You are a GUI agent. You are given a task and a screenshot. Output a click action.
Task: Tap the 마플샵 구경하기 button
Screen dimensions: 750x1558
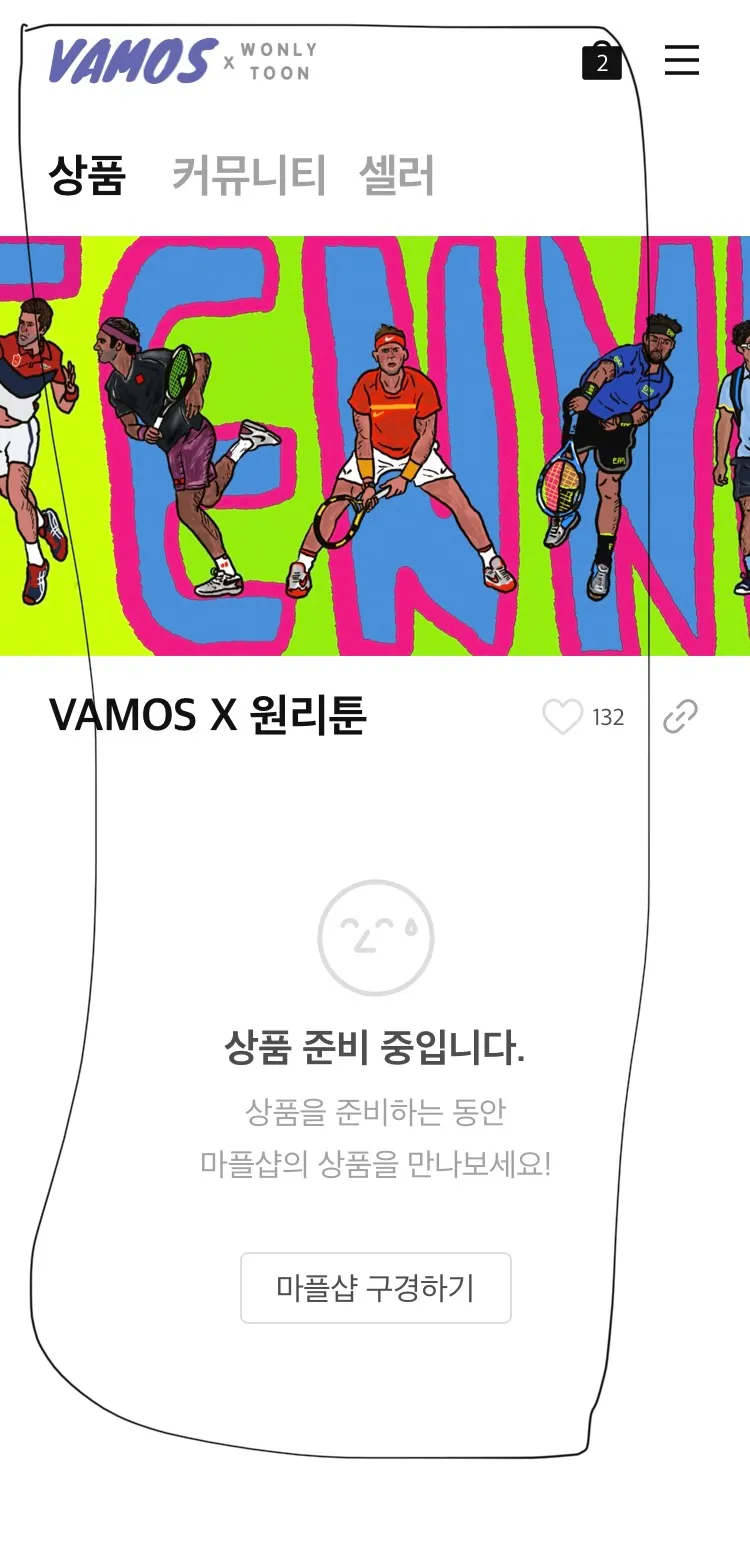tap(375, 1288)
